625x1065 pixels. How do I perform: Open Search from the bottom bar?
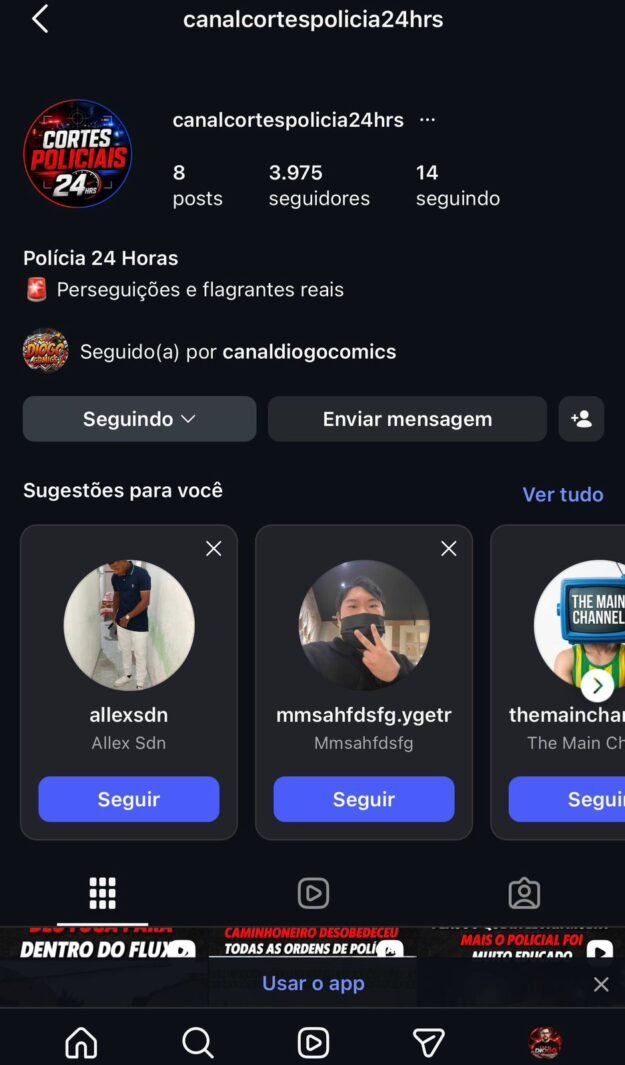tap(197, 1043)
